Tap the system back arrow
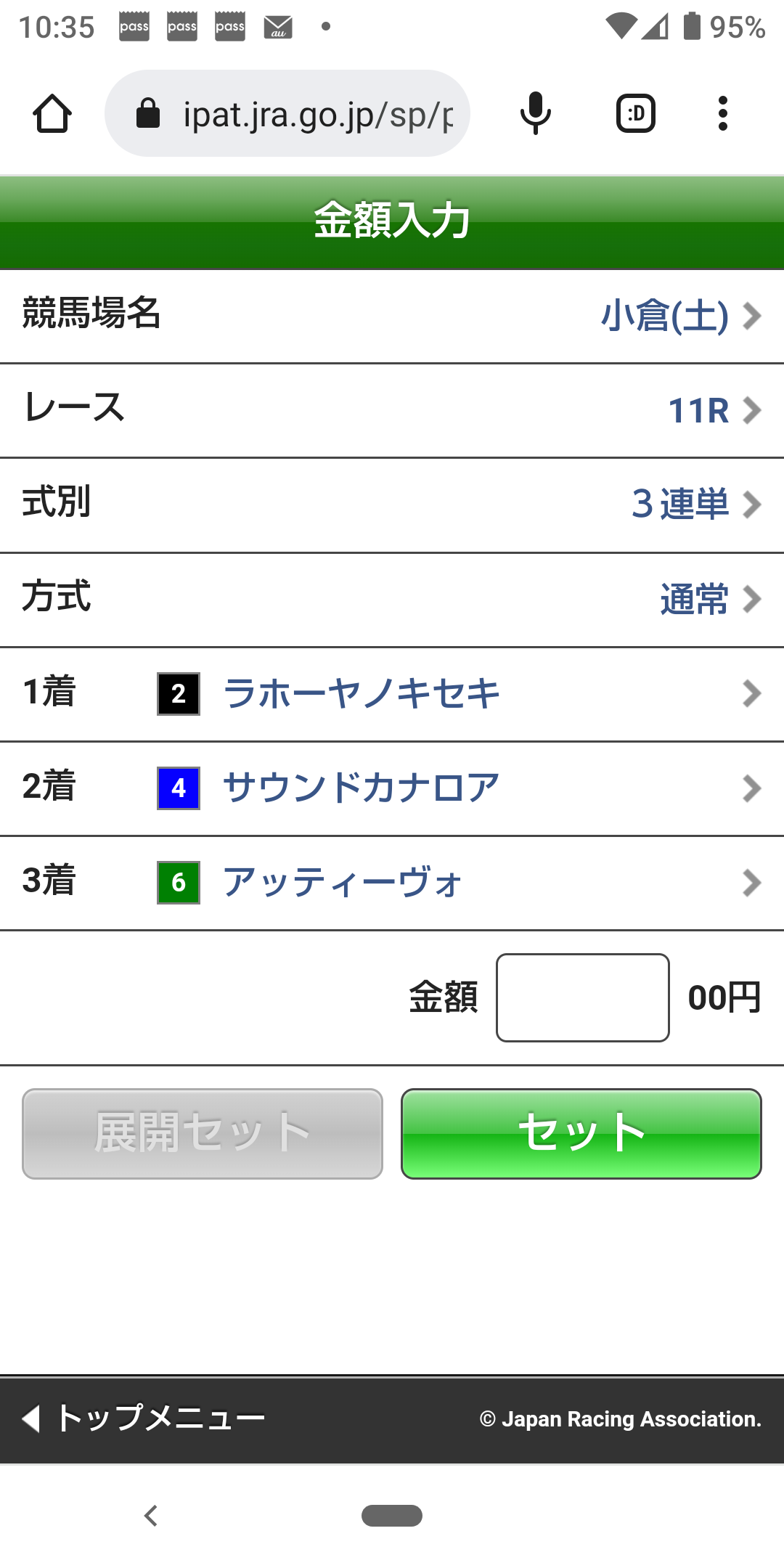Screen dimensions: 784x1568 pyautogui.click(x=151, y=1516)
